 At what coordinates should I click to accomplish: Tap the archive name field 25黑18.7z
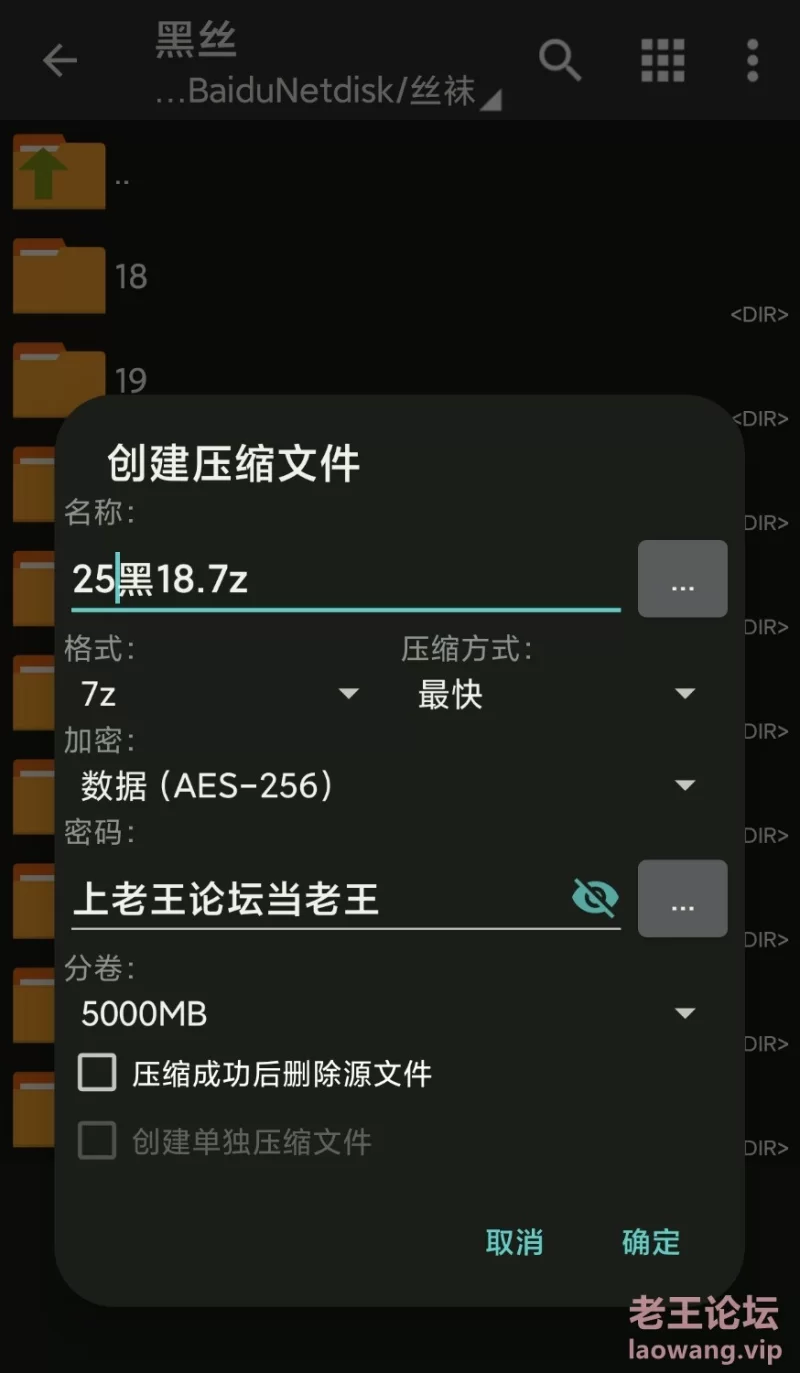tap(340, 580)
